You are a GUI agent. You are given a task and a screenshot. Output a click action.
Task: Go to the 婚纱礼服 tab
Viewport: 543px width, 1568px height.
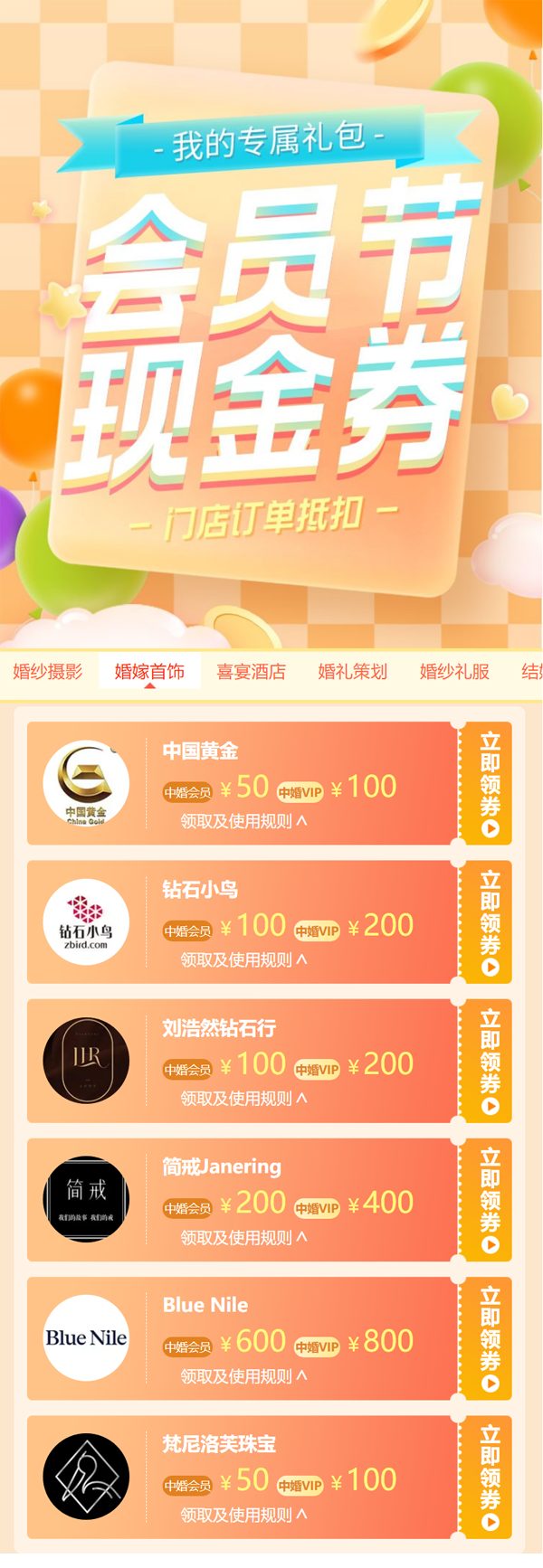coord(454,671)
